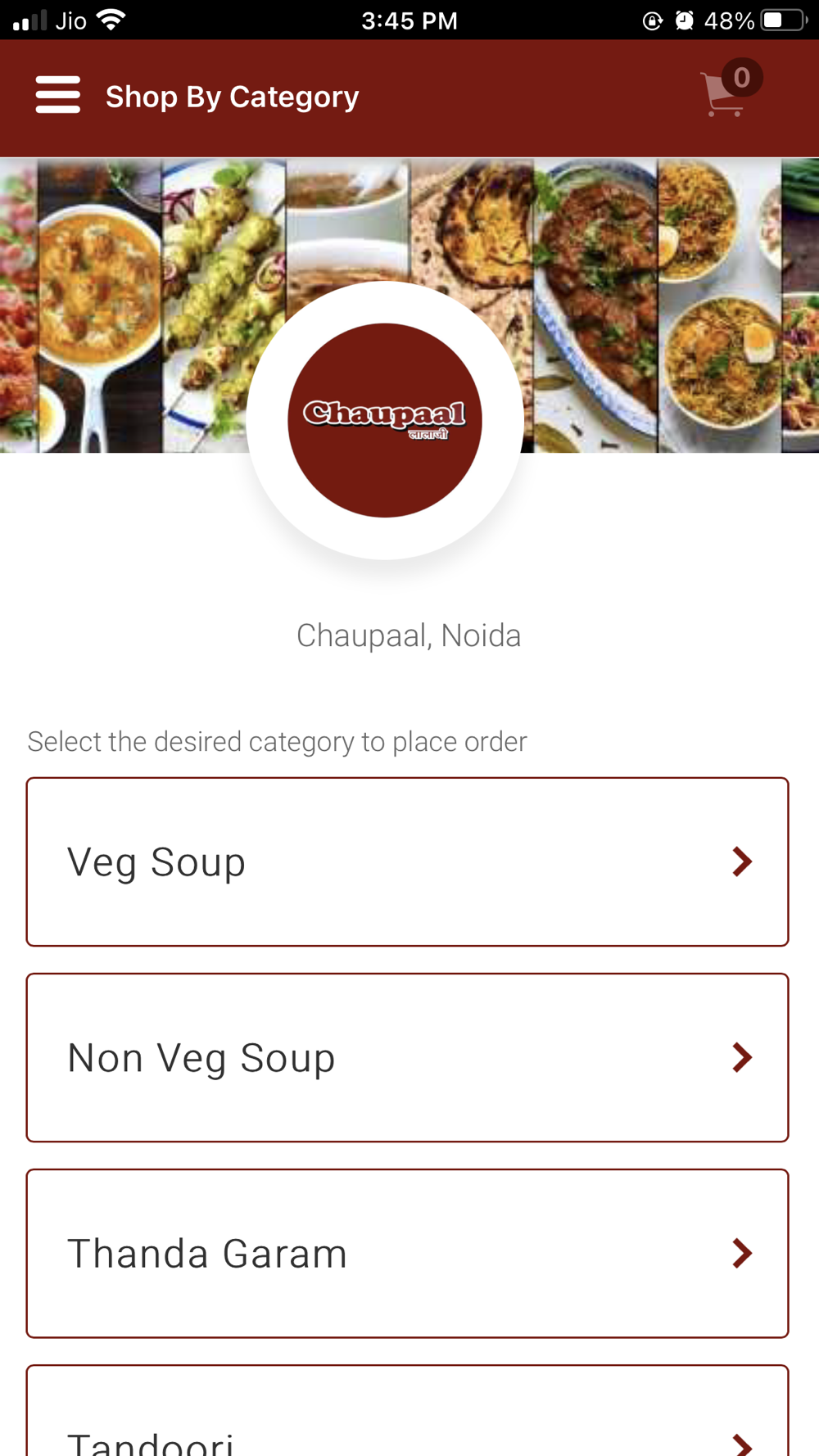Select the Non Veg Soup category
The image size is (819, 1456).
[x=407, y=1057]
